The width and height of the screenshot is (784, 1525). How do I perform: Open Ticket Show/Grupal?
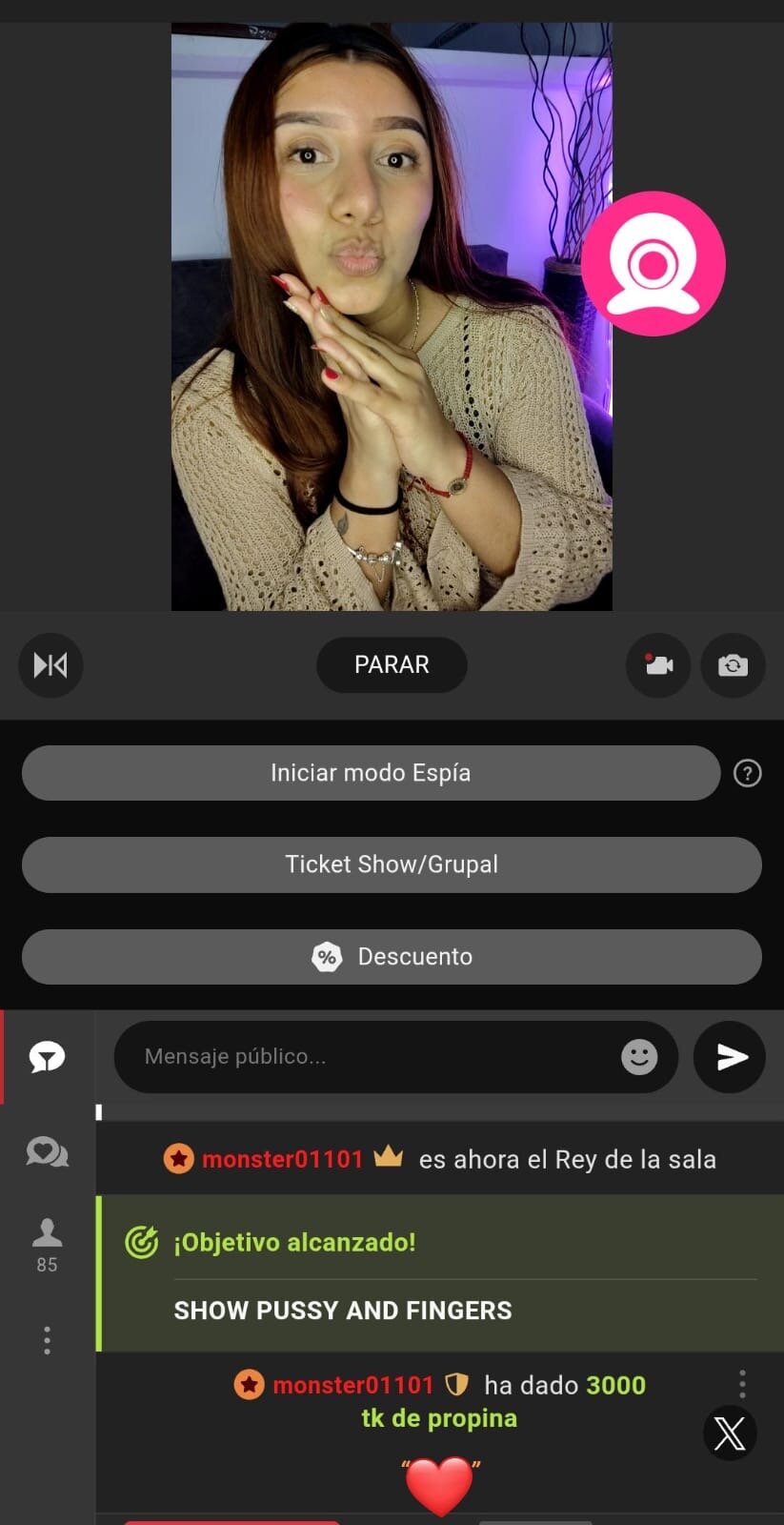[x=392, y=864]
